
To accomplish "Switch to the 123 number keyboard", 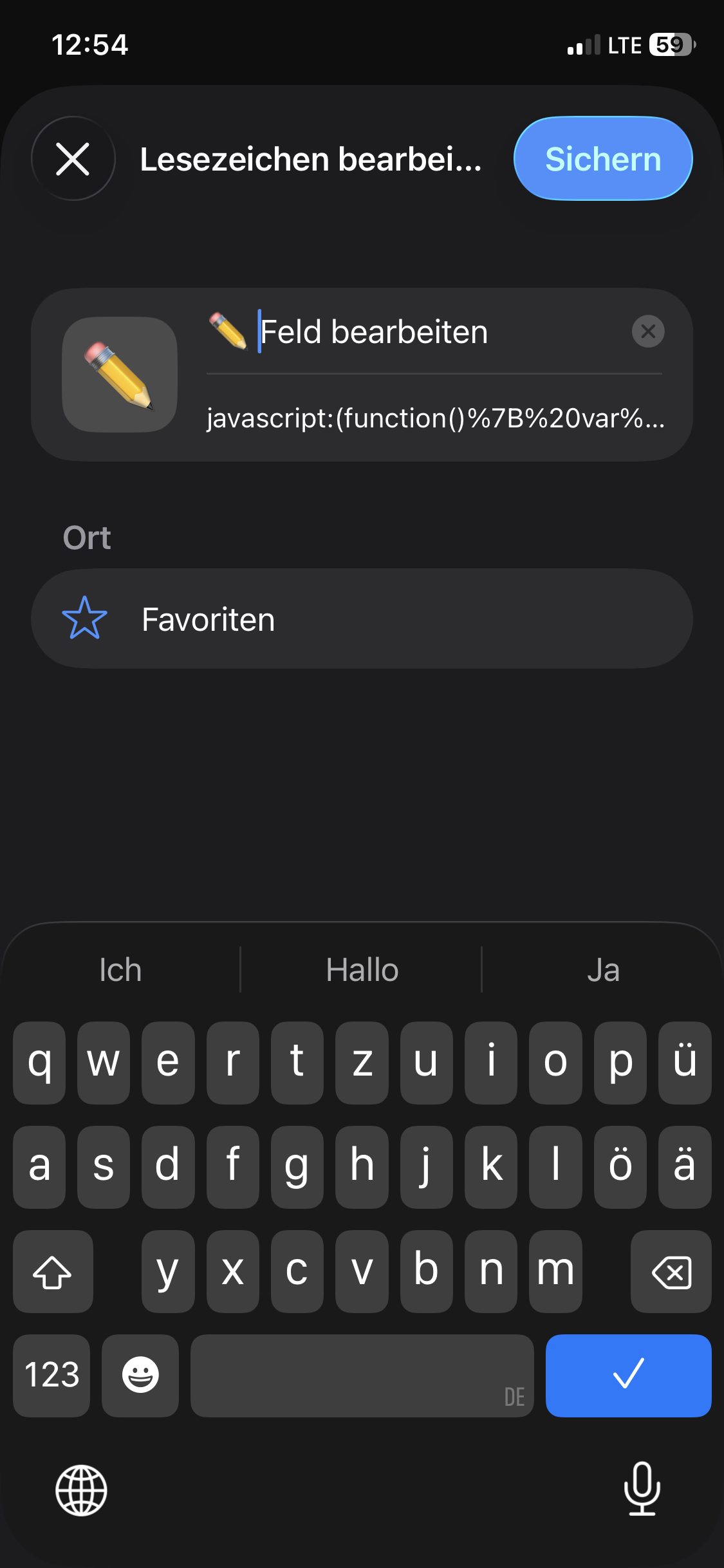I will pos(51,1376).
